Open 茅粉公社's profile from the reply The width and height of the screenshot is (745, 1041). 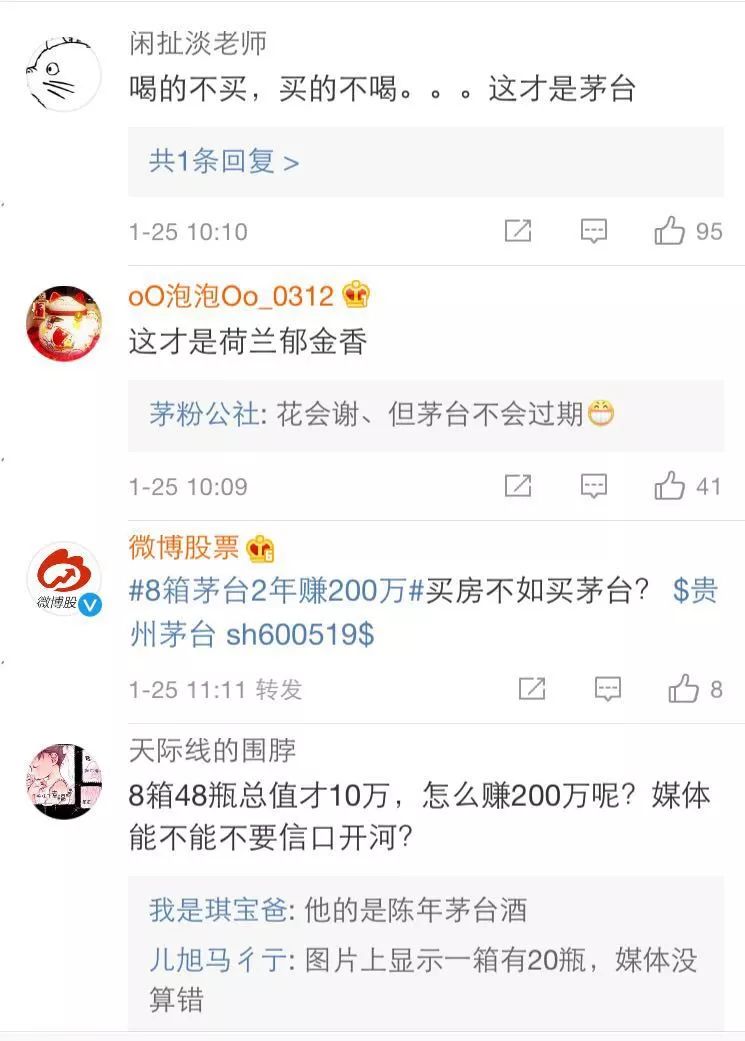(x=203, y=415)
